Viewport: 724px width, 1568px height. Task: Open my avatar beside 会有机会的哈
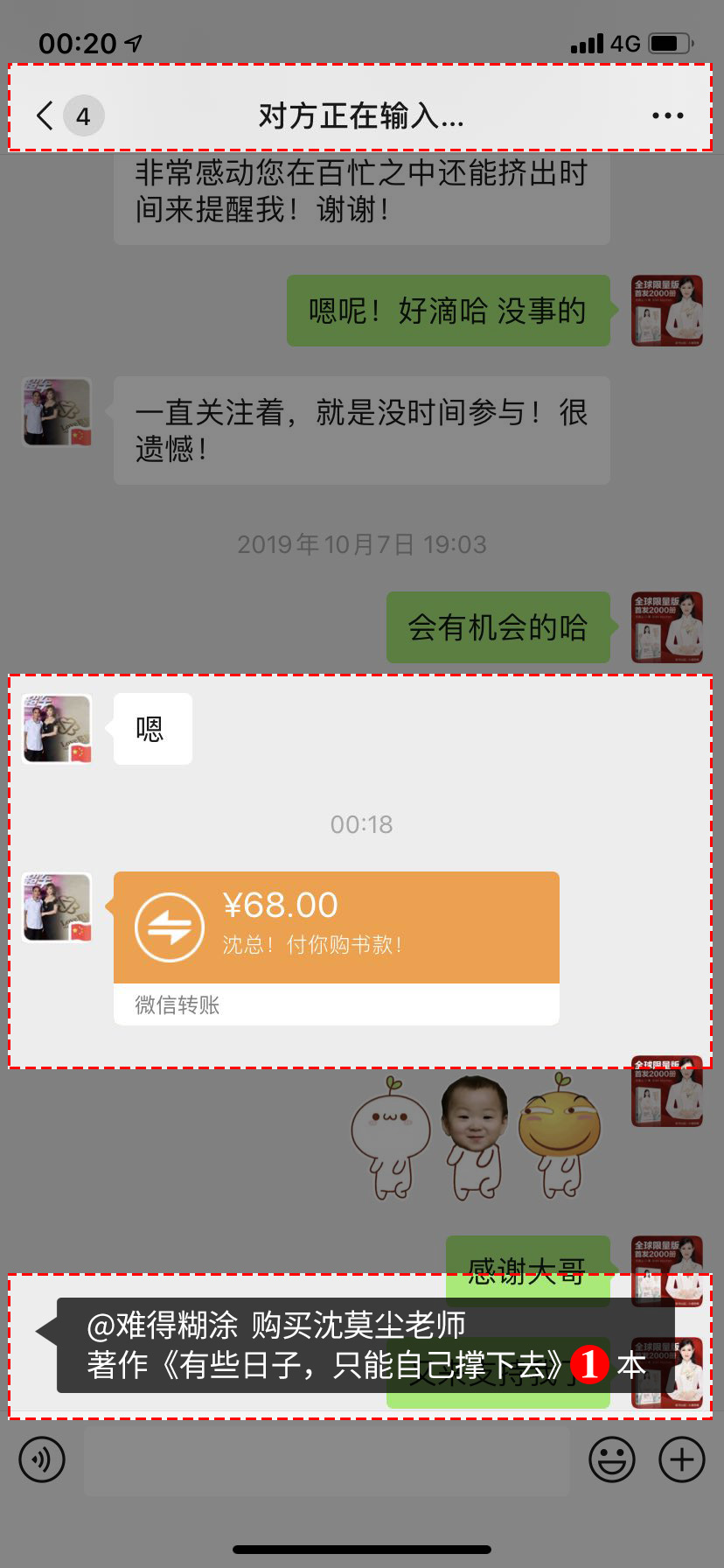tap(667, 626)
